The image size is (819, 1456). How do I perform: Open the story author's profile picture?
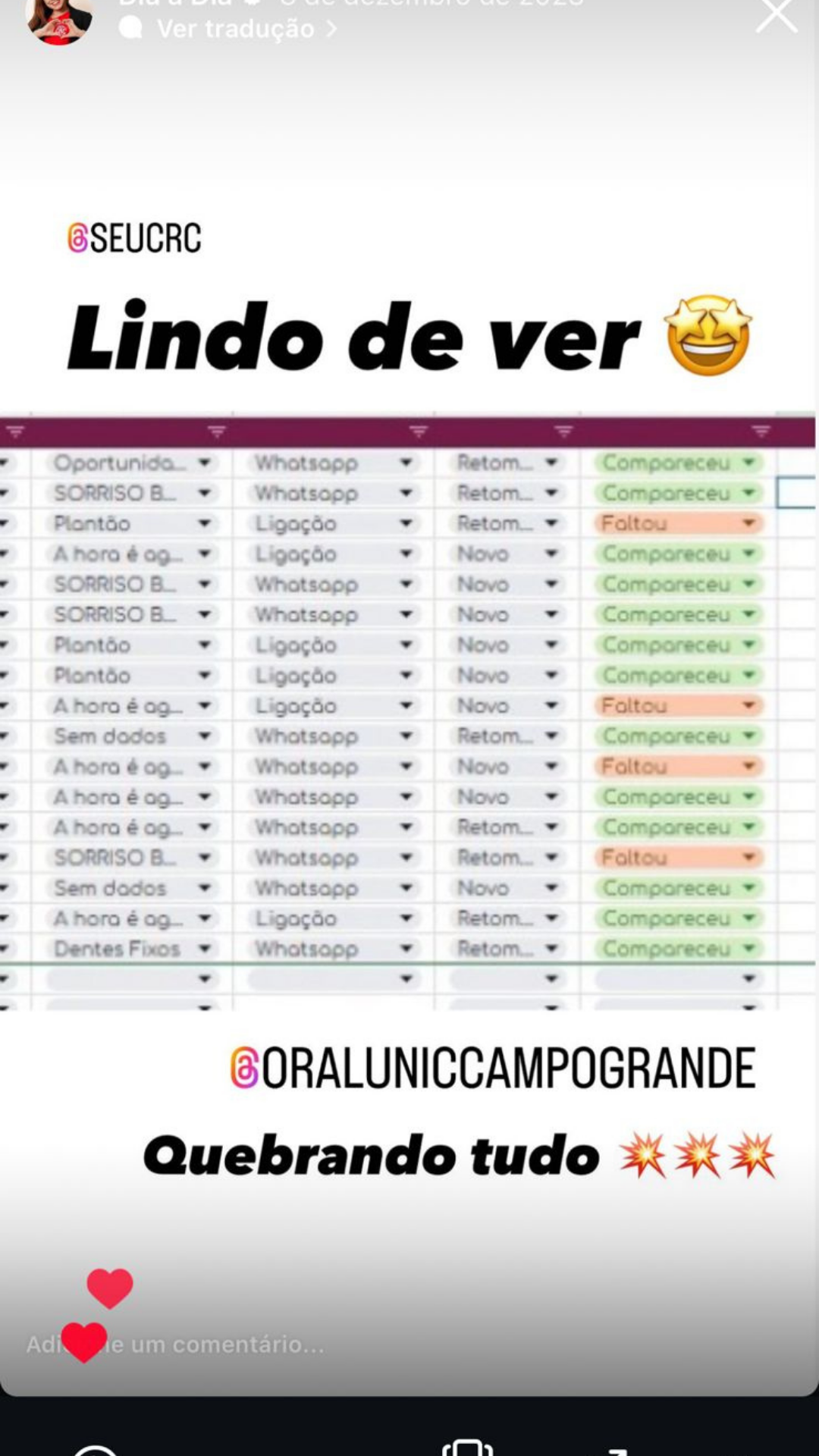coord(59,20)
